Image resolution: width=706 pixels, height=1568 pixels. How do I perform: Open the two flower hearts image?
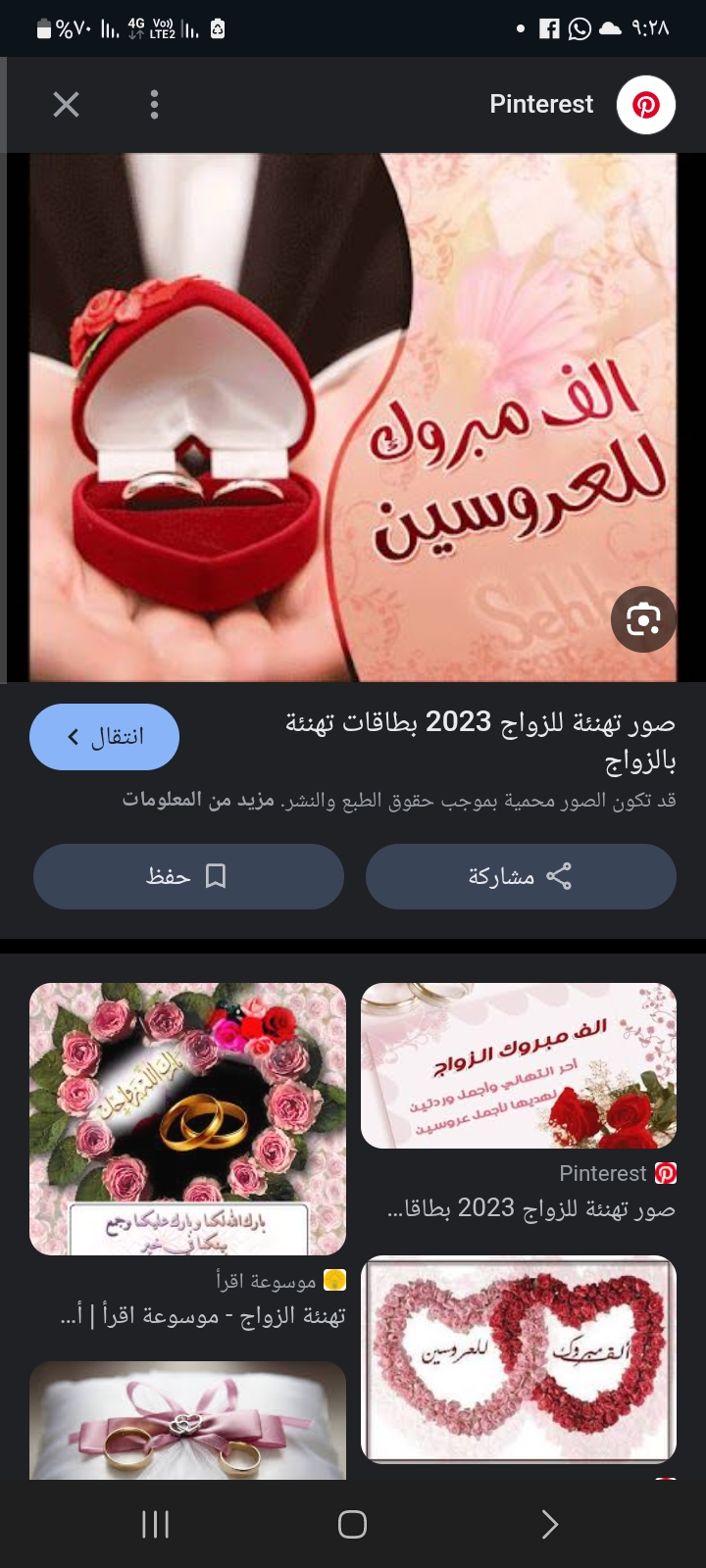pos(519,1359)
